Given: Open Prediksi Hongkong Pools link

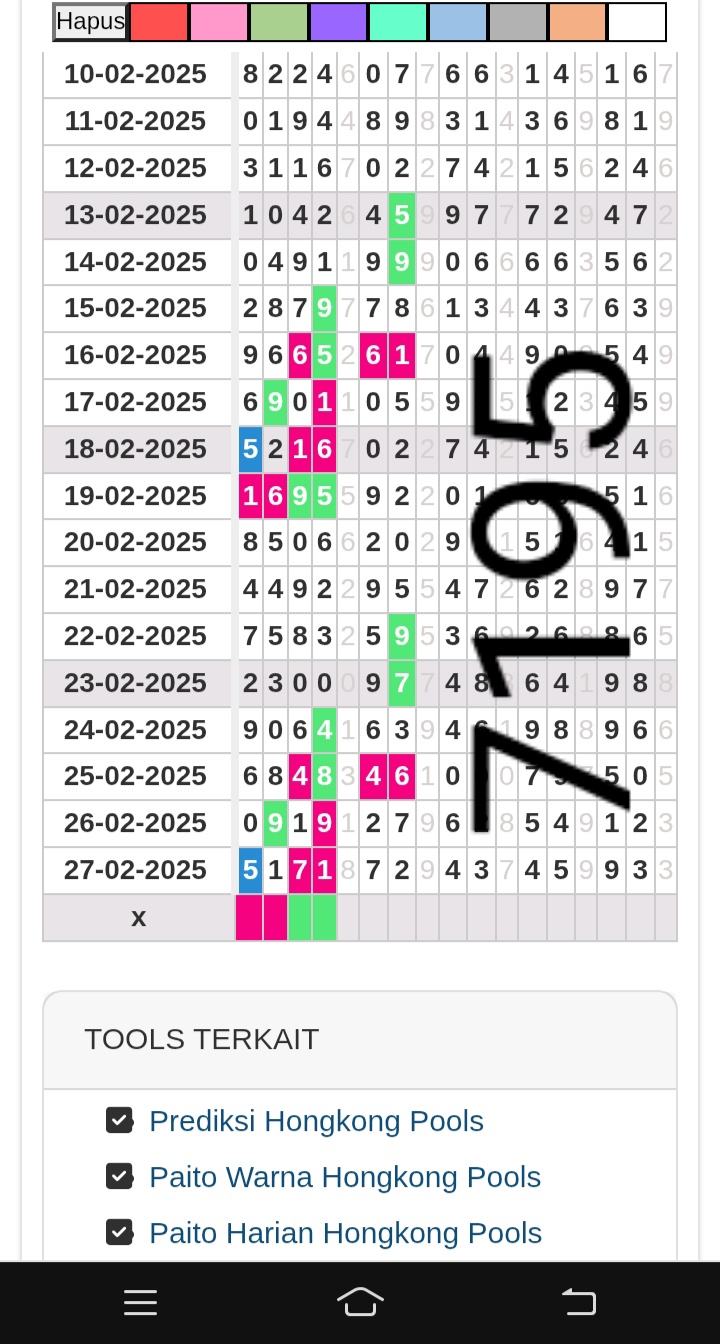Looking at the screenshot, I should pos(316,1121).
